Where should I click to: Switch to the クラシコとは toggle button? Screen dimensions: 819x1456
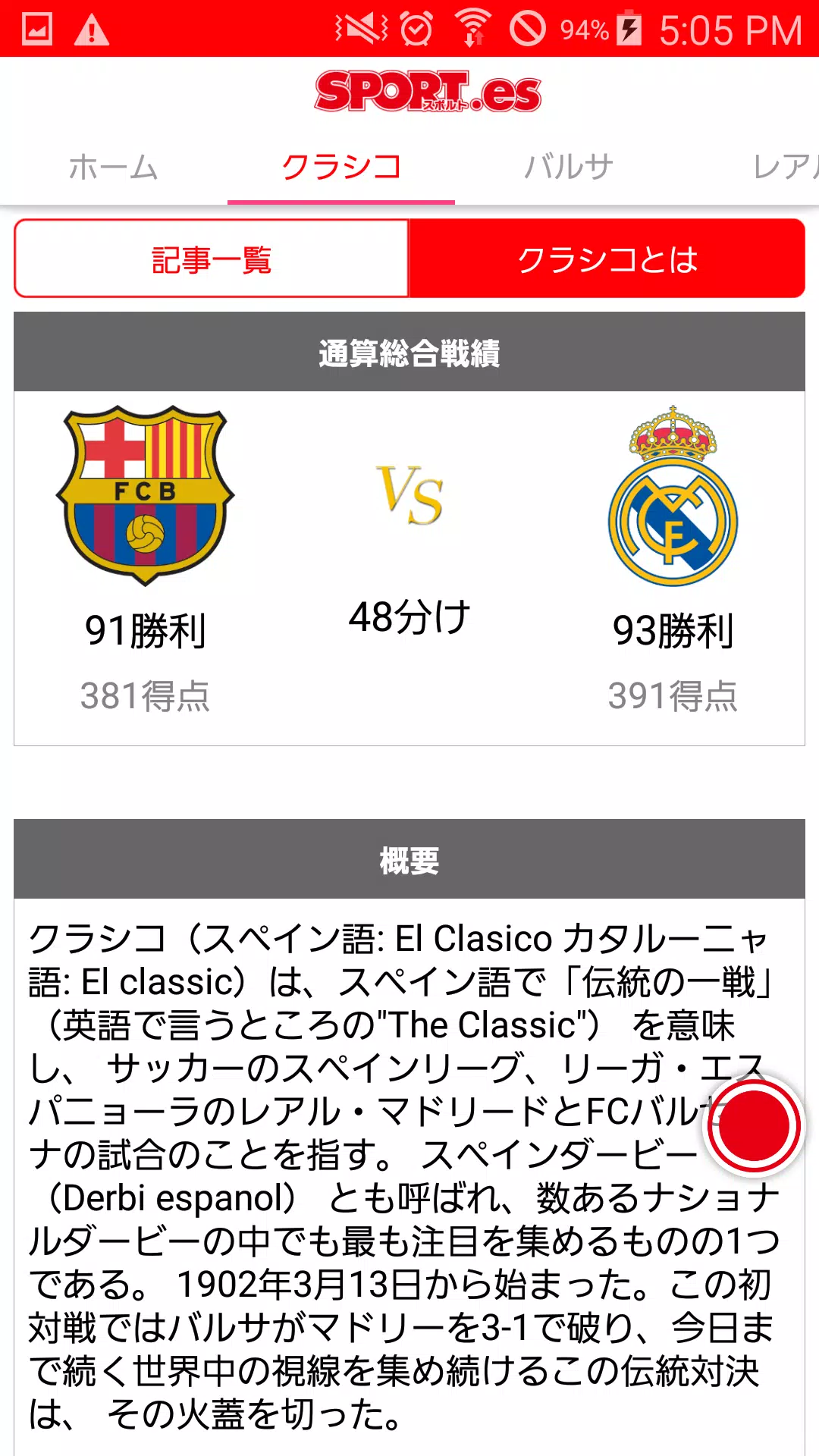coord(607,258)
